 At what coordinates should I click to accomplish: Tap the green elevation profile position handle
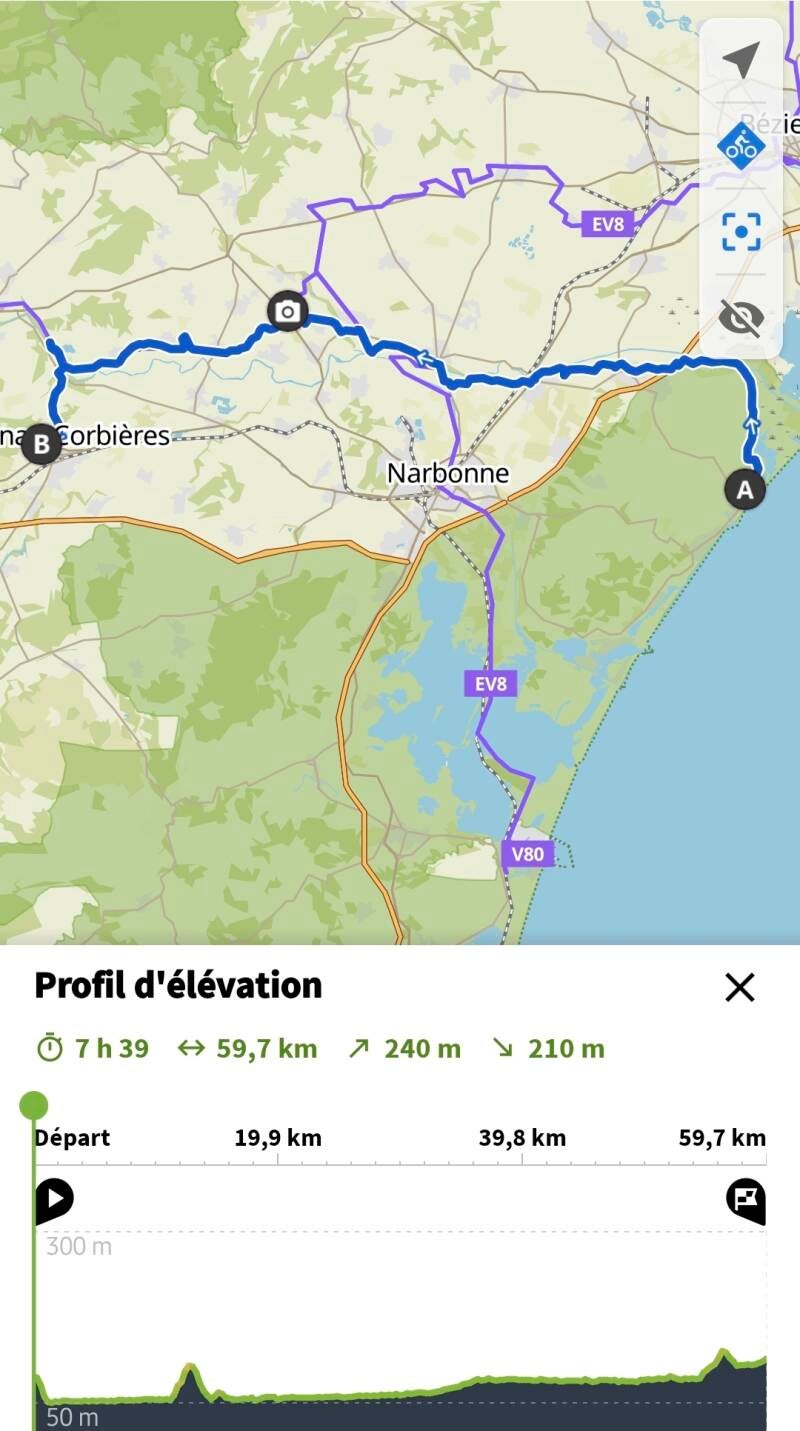34,1105
